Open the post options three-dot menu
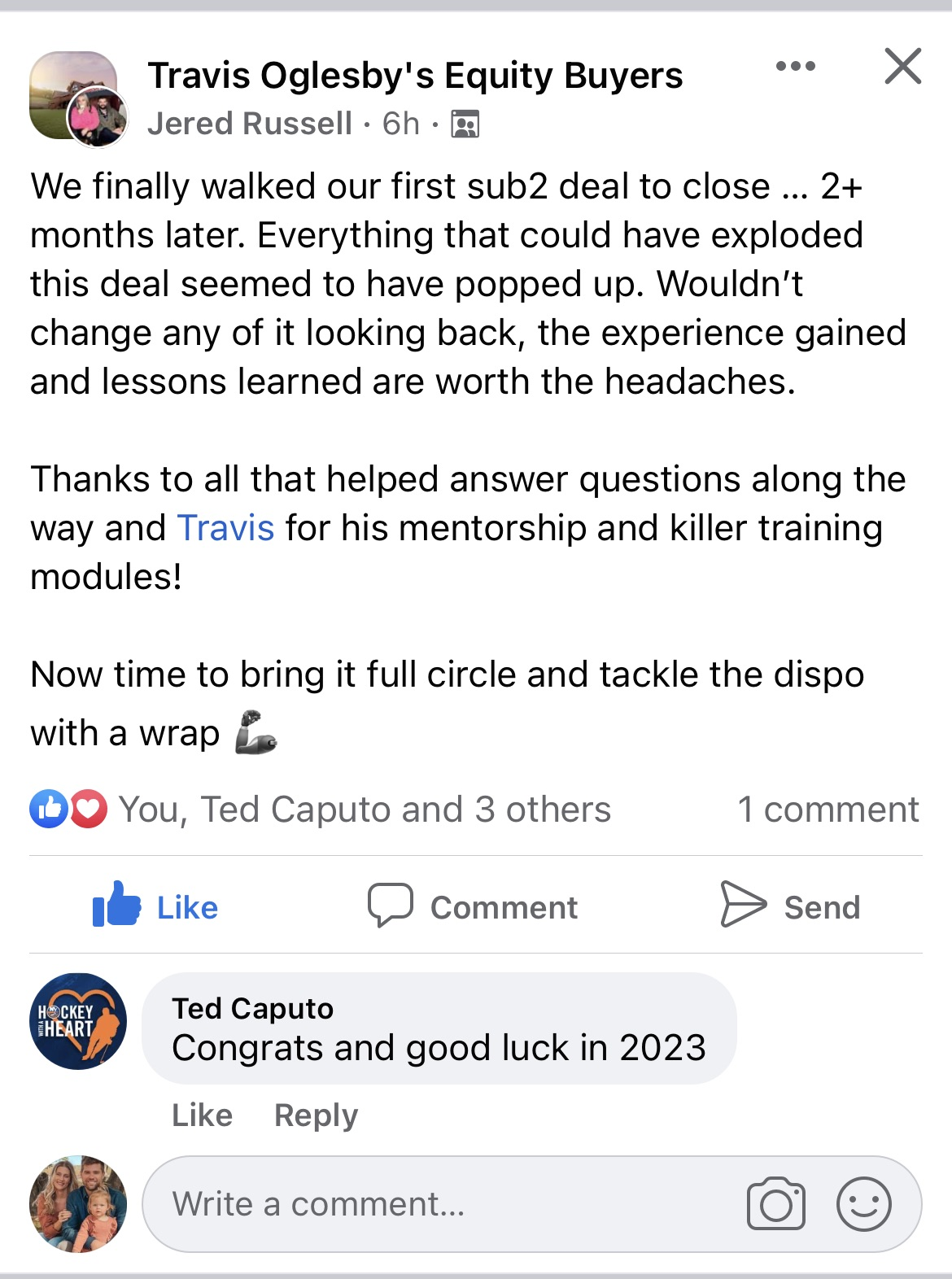The image size is (952, 1279). pyautogui.click(x=795, y=66)
